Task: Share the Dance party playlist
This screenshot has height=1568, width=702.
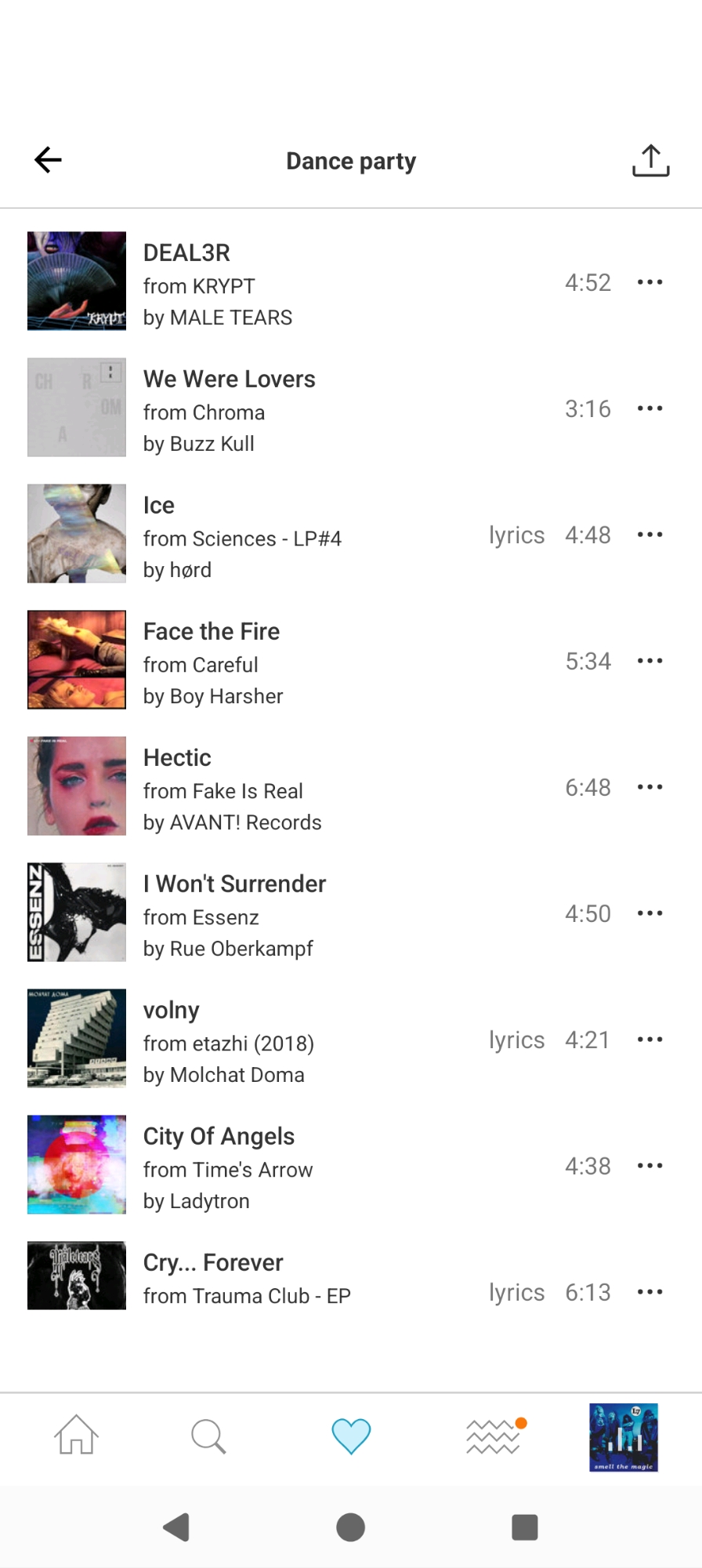Action: [x=650, y=160]
